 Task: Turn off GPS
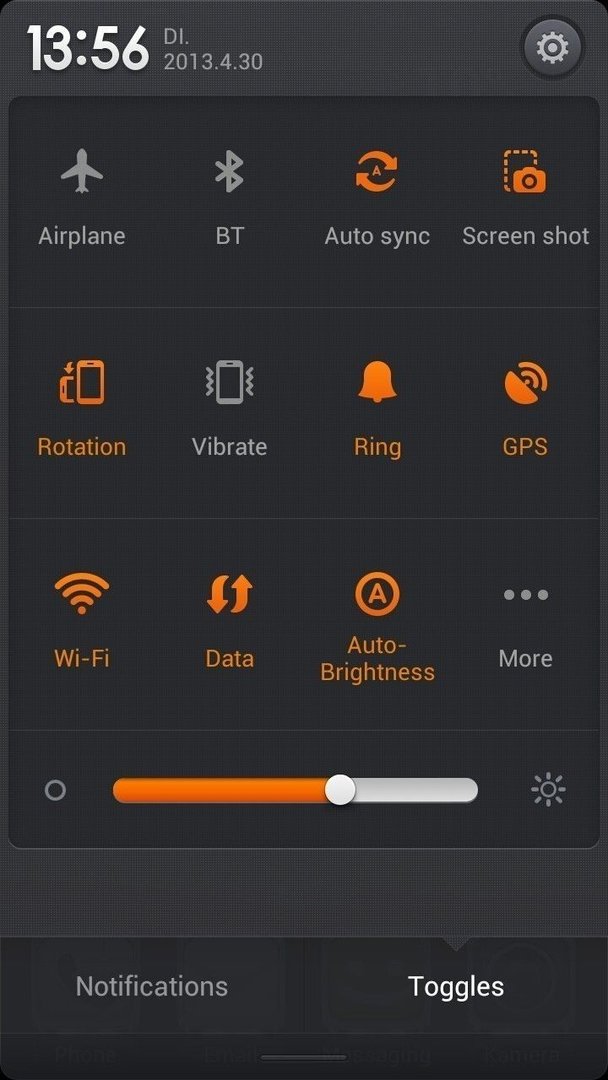point(525,411)
